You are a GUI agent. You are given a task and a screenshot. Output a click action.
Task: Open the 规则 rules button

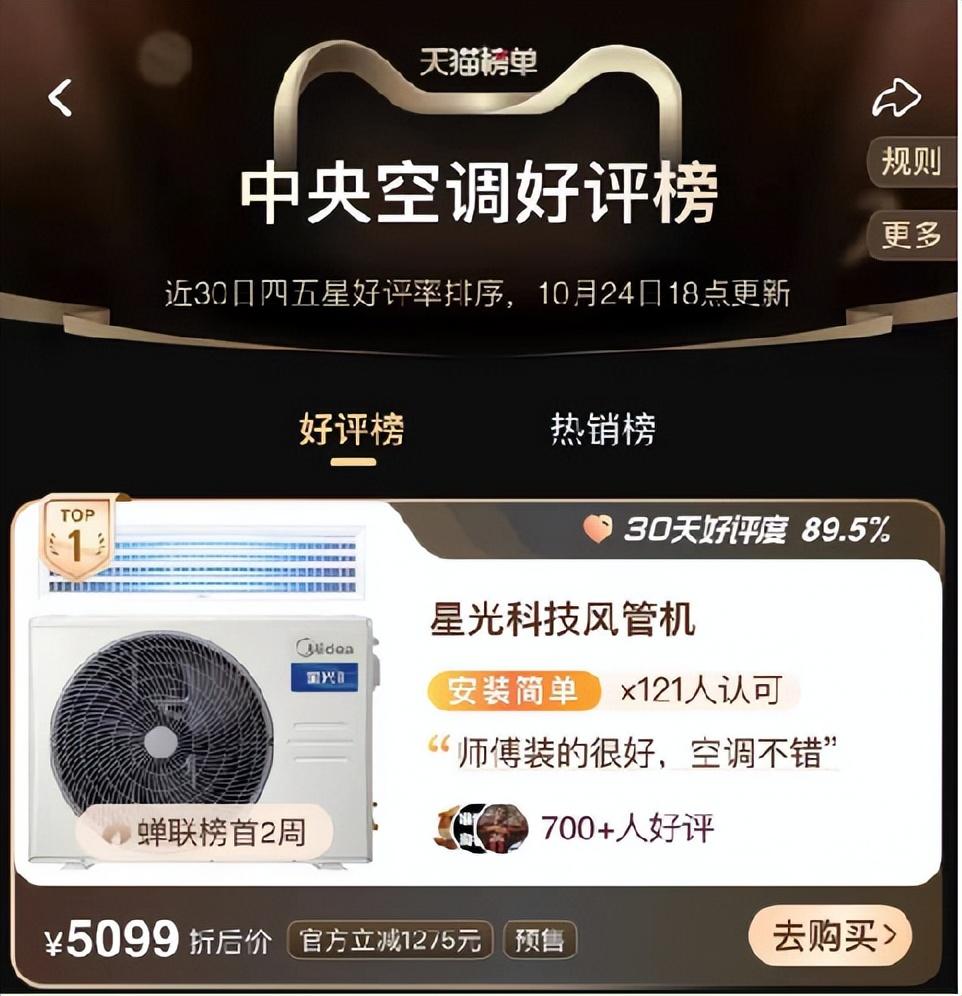point(910,162)
